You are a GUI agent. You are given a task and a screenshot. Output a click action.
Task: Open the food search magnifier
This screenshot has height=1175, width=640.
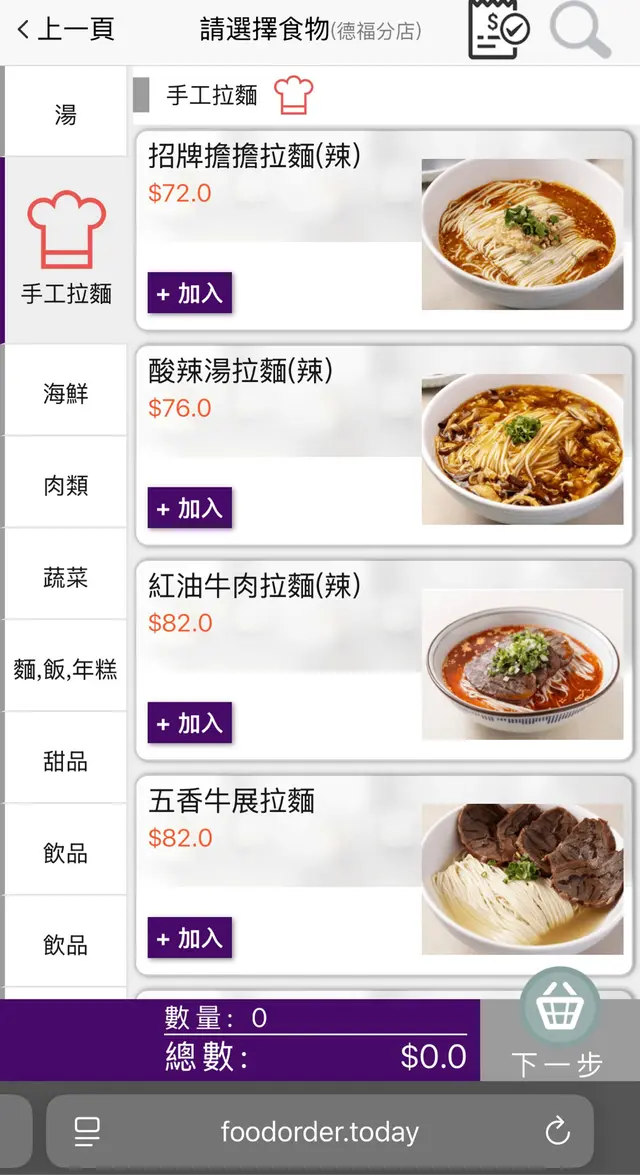point(580,30)
